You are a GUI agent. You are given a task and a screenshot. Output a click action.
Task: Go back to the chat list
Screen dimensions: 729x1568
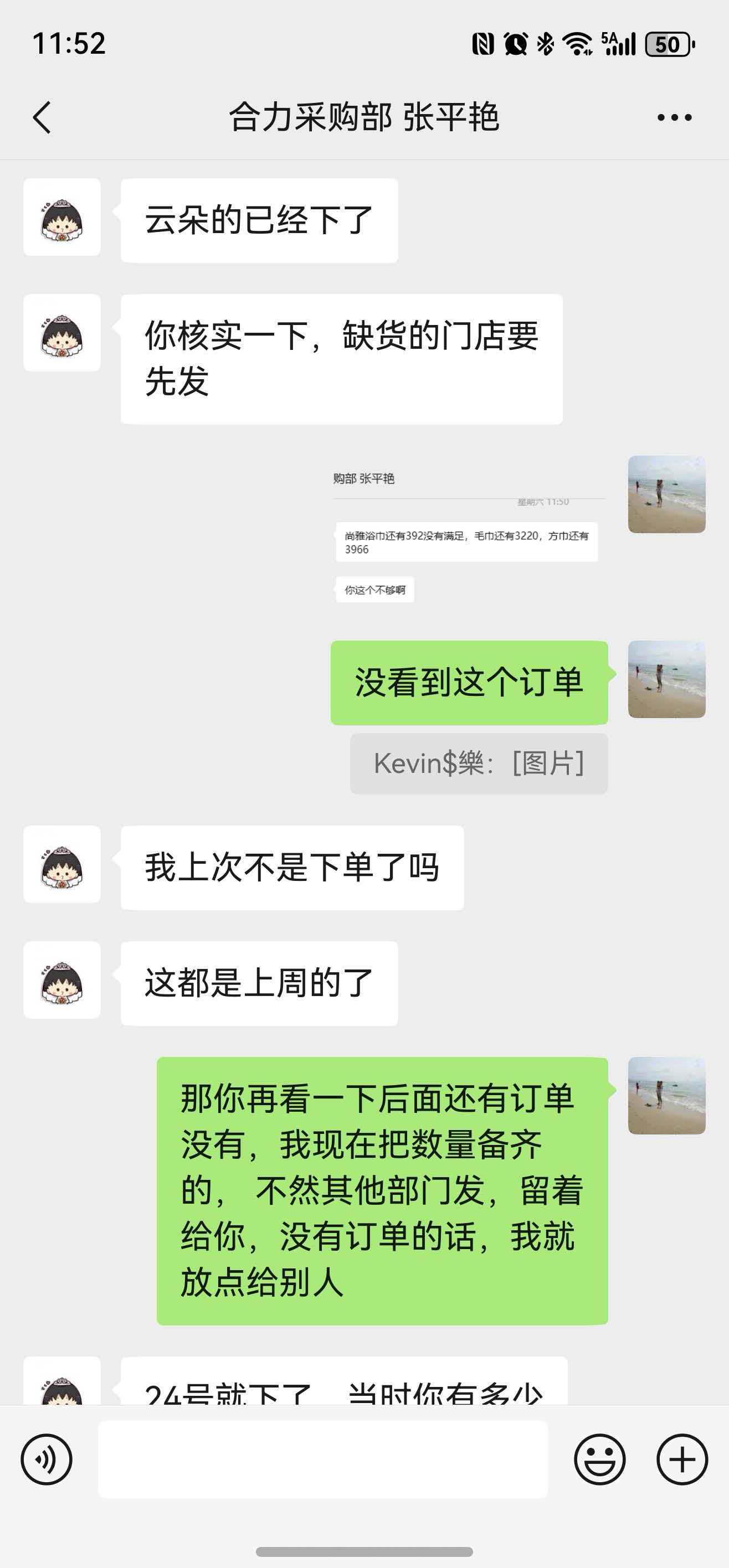[42, 117]
